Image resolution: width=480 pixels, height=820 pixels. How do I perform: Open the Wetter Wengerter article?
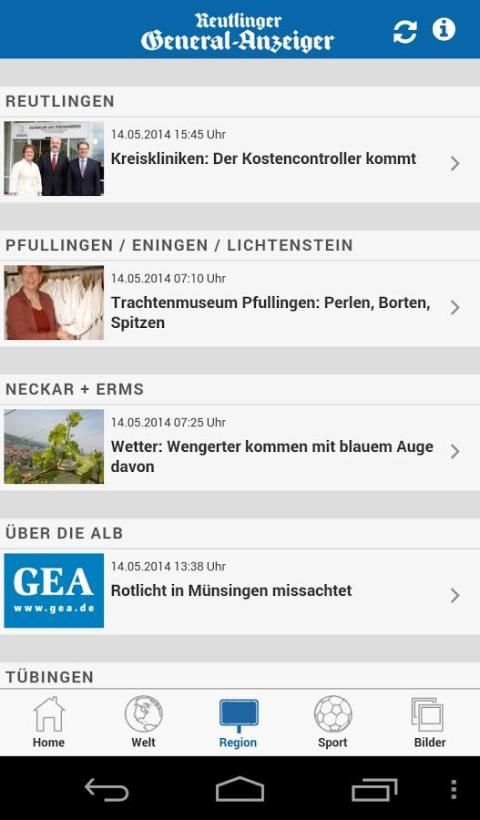pyautogui.click(x=240, y=448)
